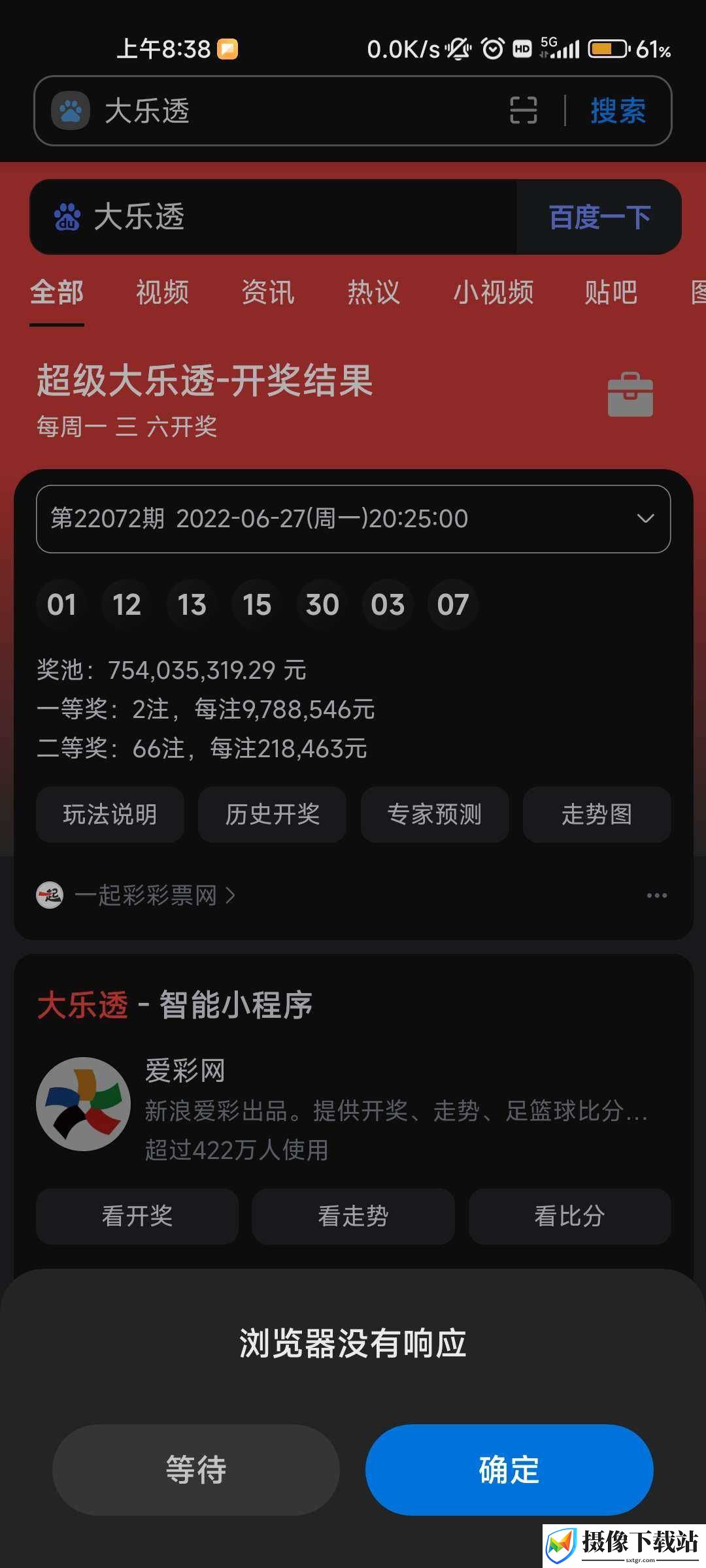The image size is (706, 1568).
Task: Switch to the 资讯 tab
Action: (268, 292)
